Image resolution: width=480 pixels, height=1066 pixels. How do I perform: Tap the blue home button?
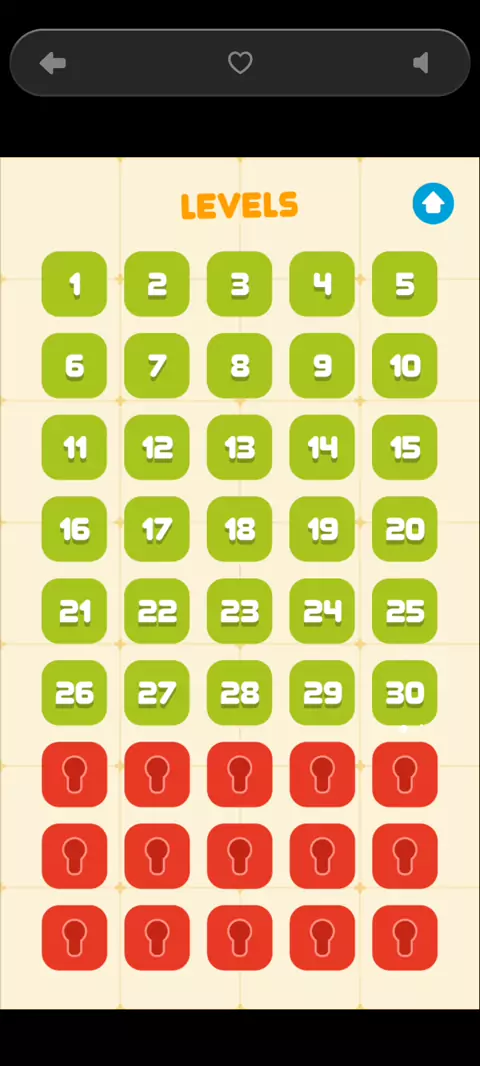pyautogui.click(x=433, y=203)
